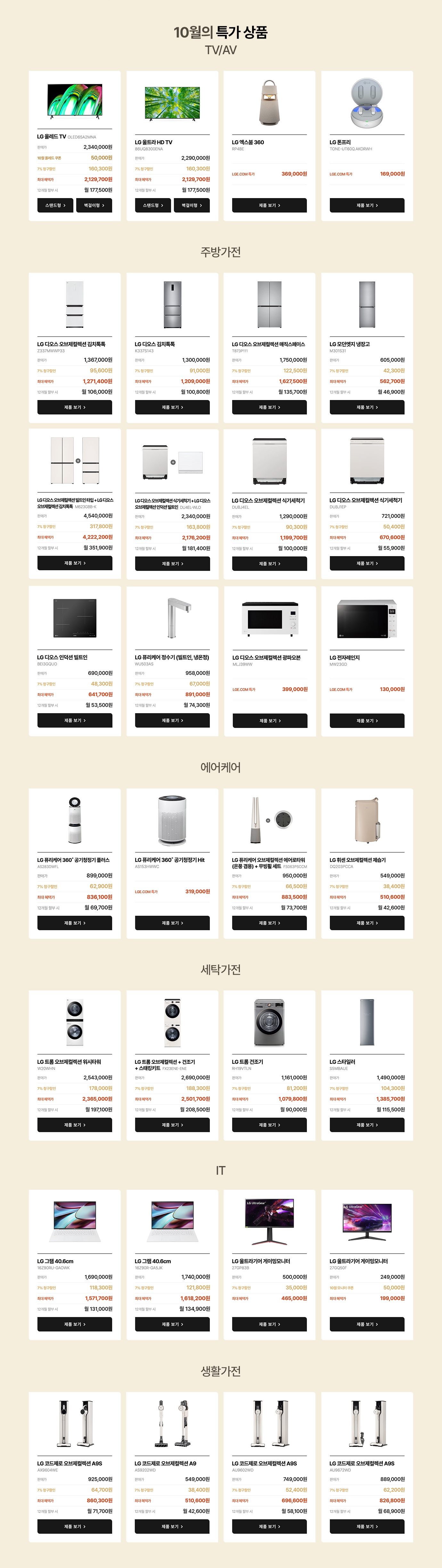Select 스탠드형 for LG 울트라 HD TV
This screenshot has height=1568, width=442.
pos(152,205)
